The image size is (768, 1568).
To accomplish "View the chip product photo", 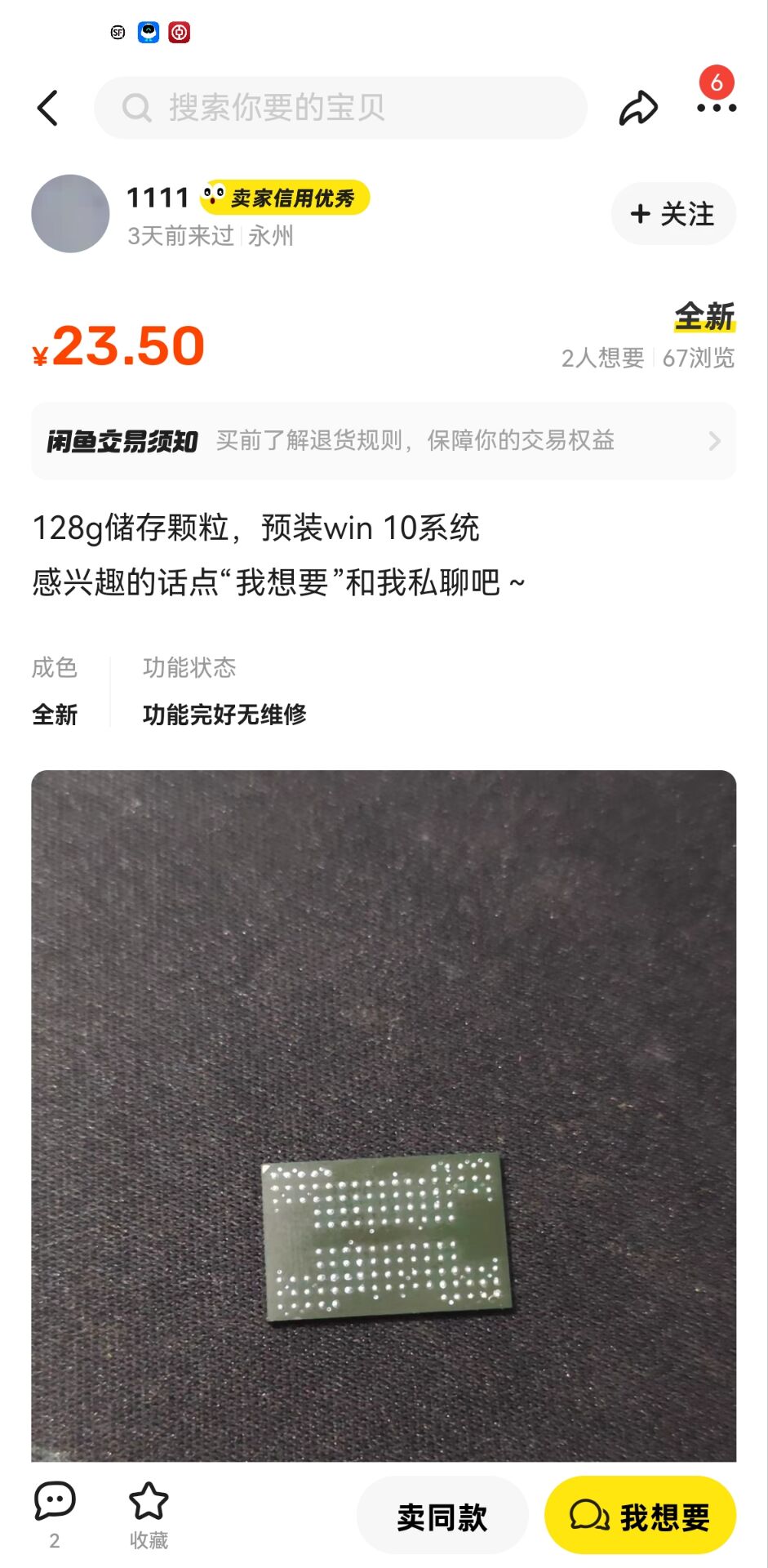I will pyautogui.click(x=384, y=1115).
